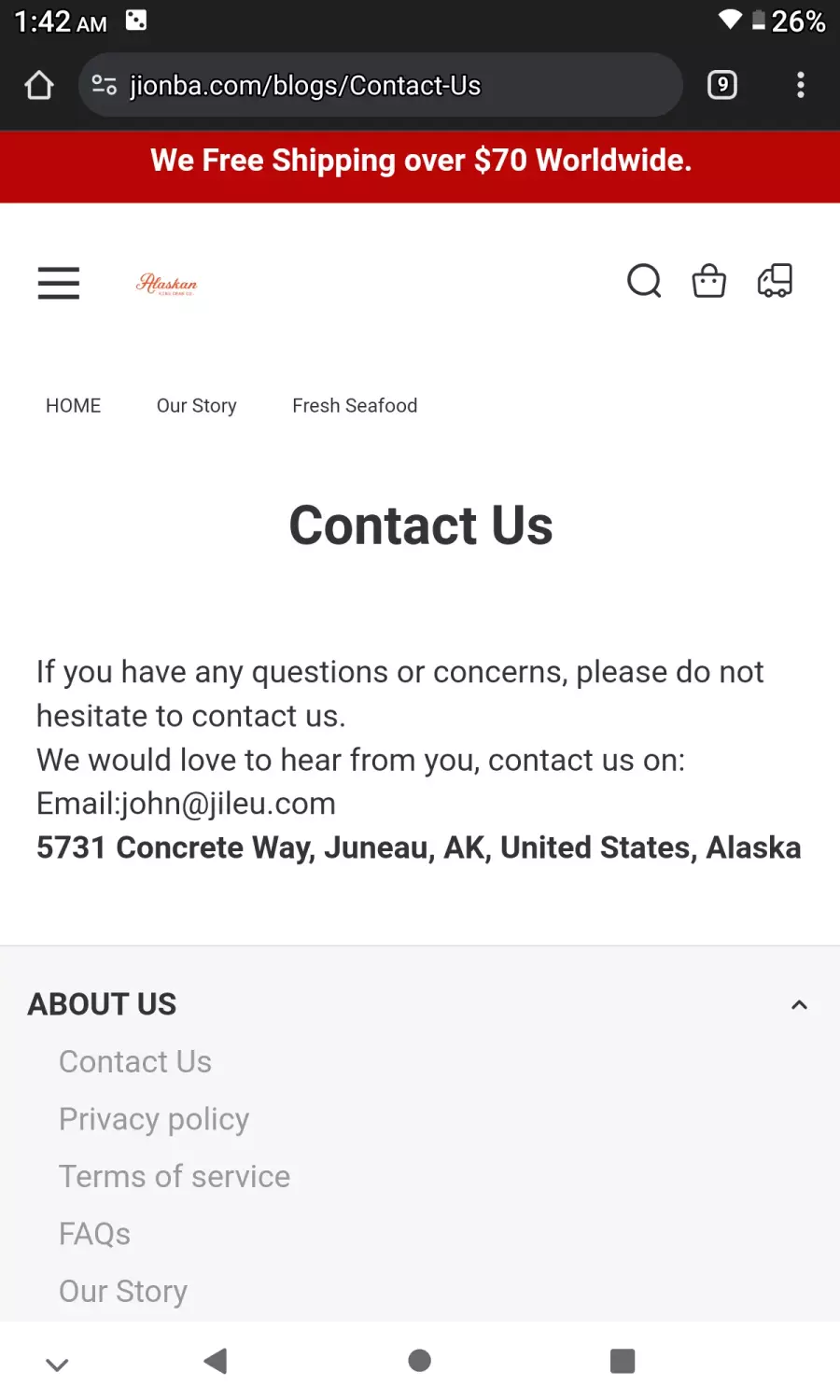Screen dimensions: 840x1400
Task: Open Our Story from top navigation
Action: (196, 406)
